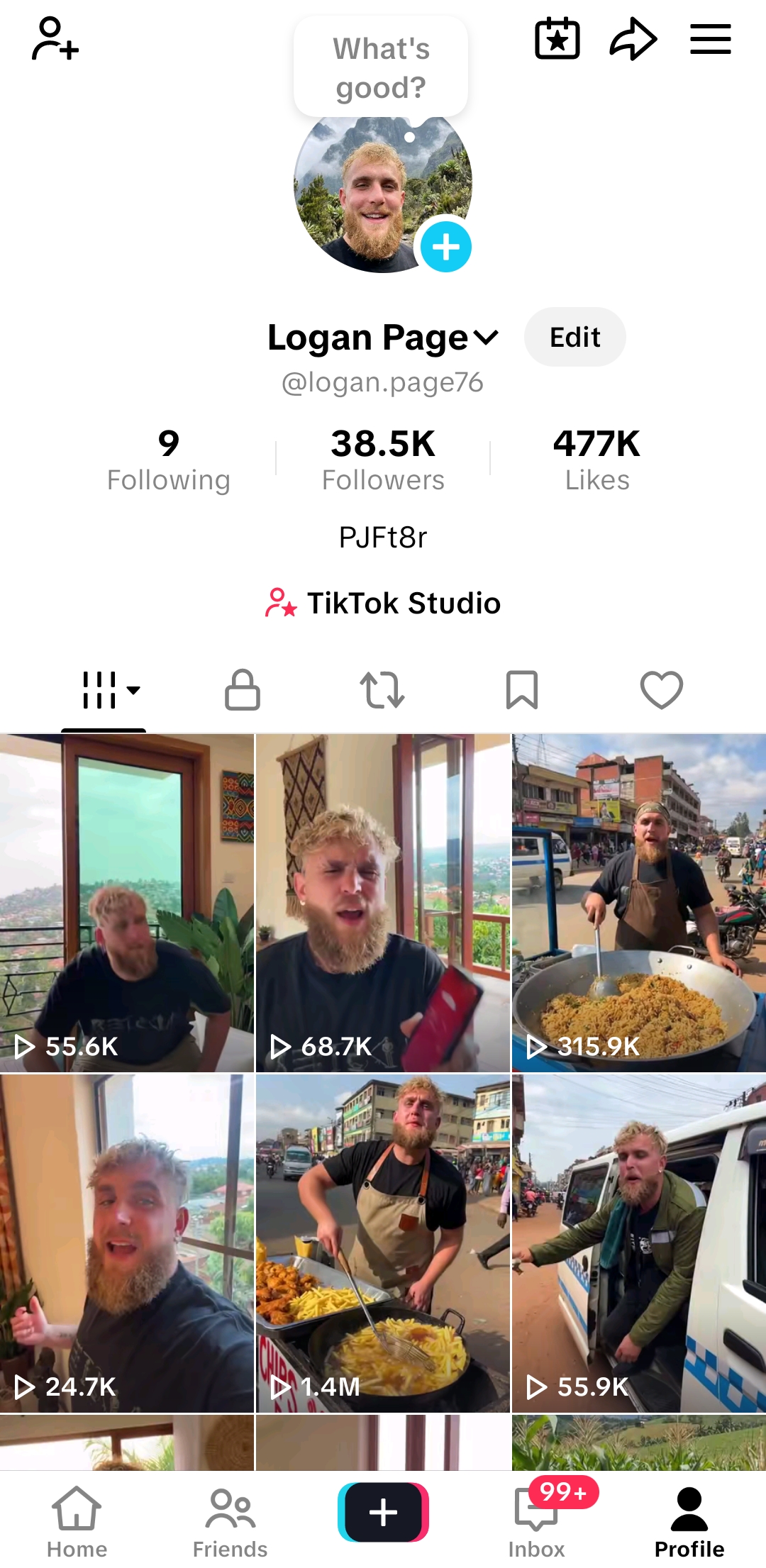
Task: Switch to the liked videos heart tab
Action: click(661, 690)
